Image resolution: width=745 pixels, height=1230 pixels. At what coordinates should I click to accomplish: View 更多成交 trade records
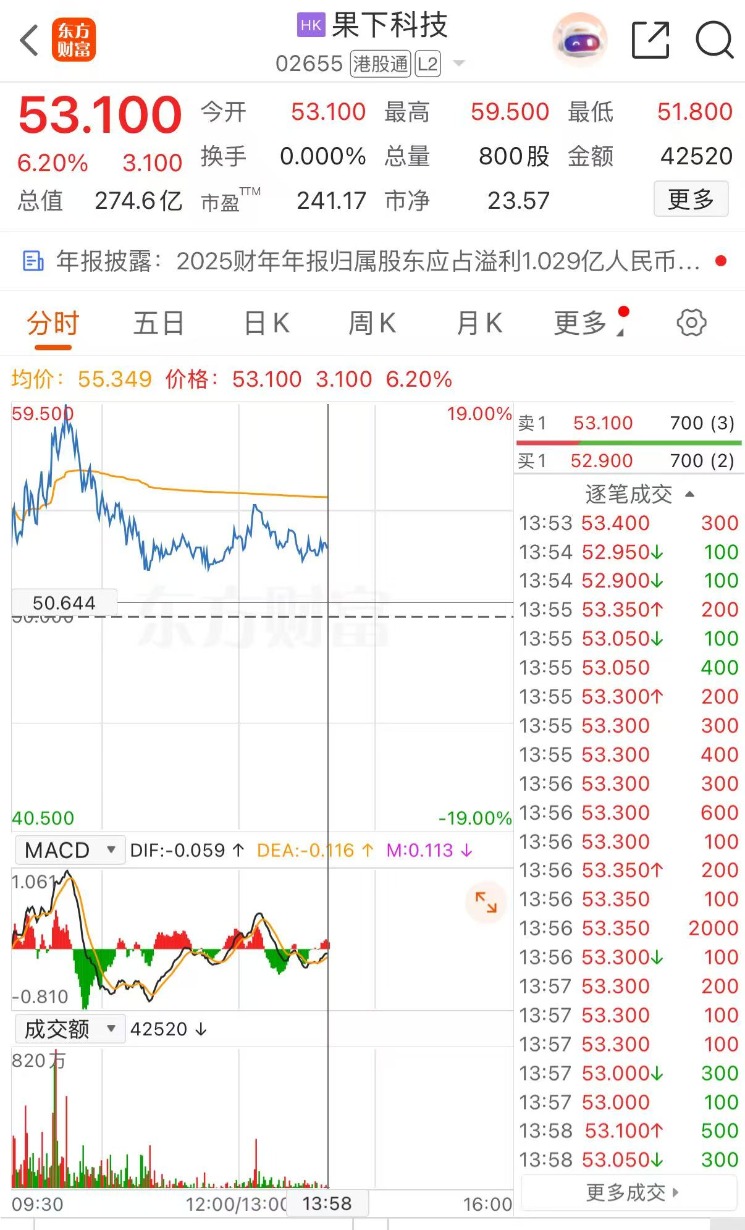[x=632, y=1192]
